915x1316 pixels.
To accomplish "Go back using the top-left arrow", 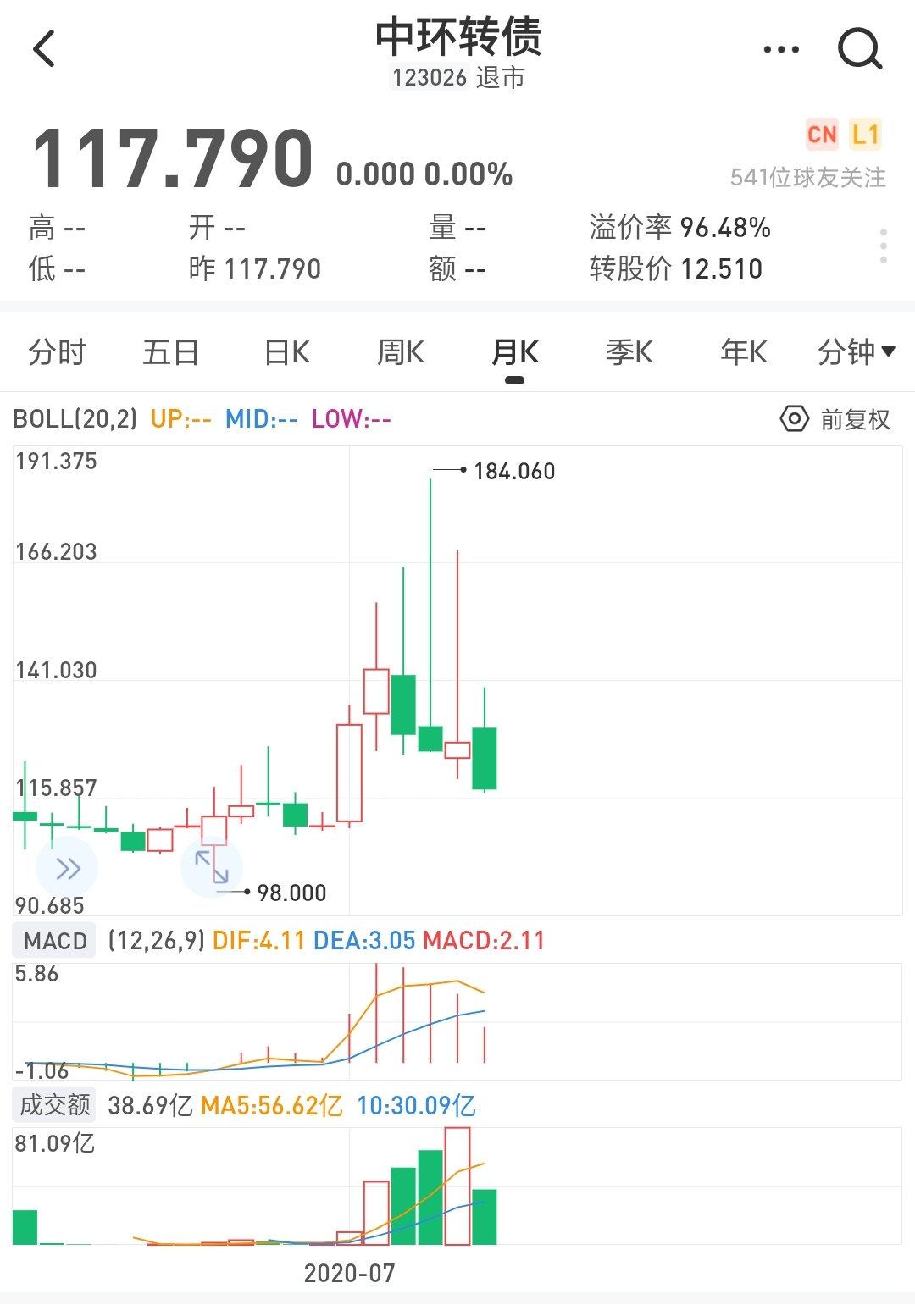I will 44,48.
